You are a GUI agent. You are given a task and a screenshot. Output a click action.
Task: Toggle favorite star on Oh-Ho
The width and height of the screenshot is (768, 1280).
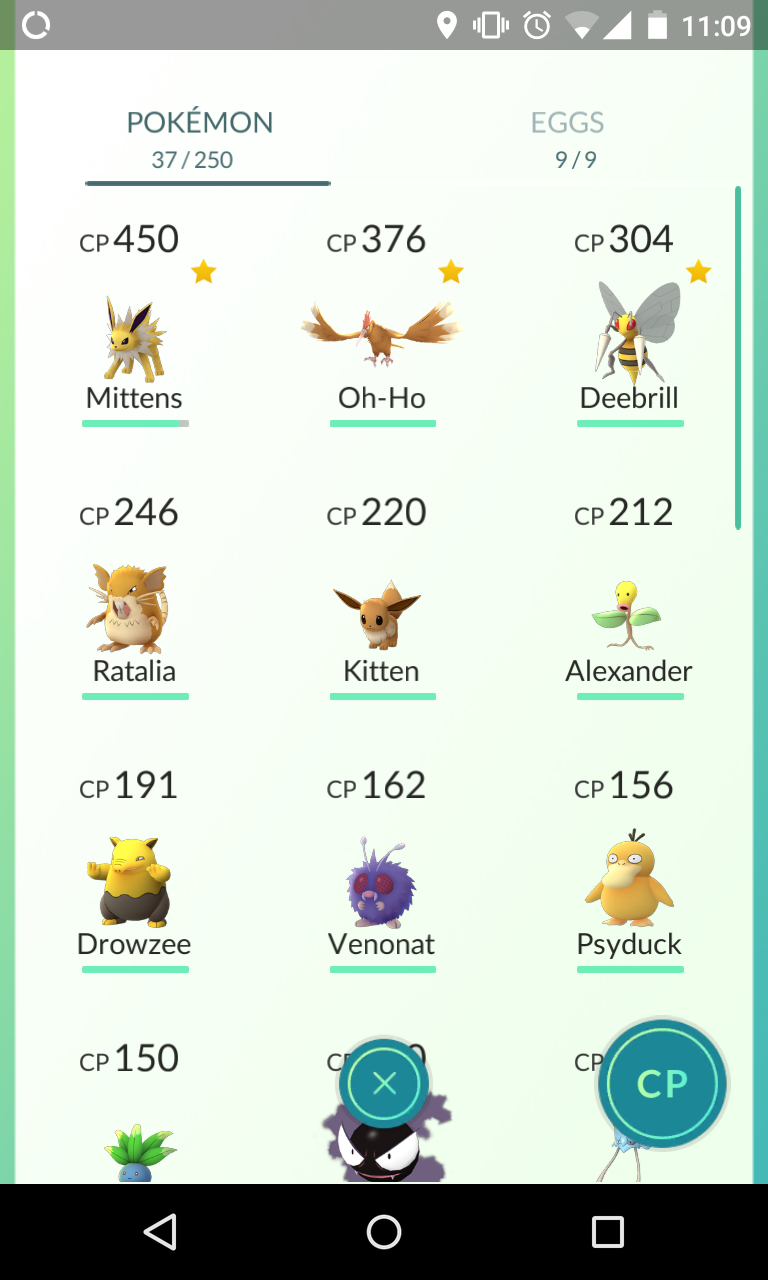point(450,271)
